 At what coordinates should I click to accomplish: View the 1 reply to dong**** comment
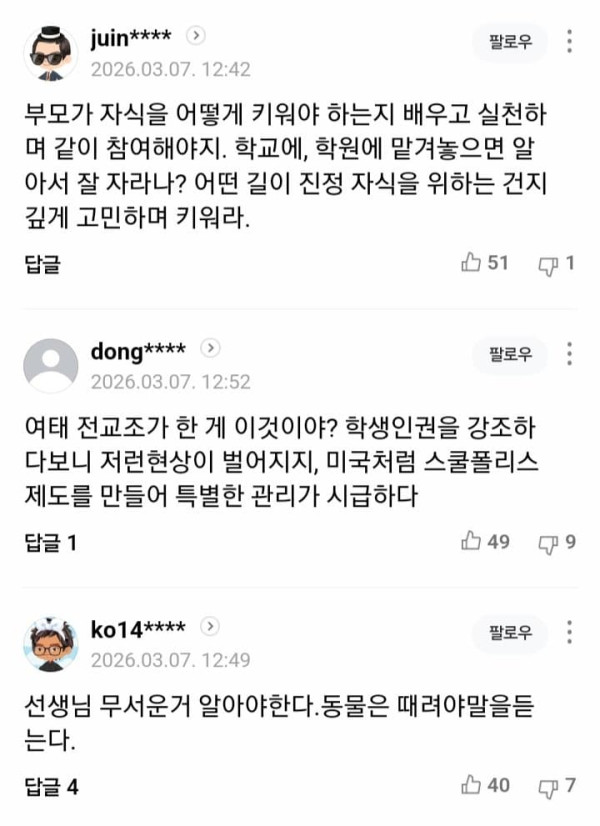[49, 542]
